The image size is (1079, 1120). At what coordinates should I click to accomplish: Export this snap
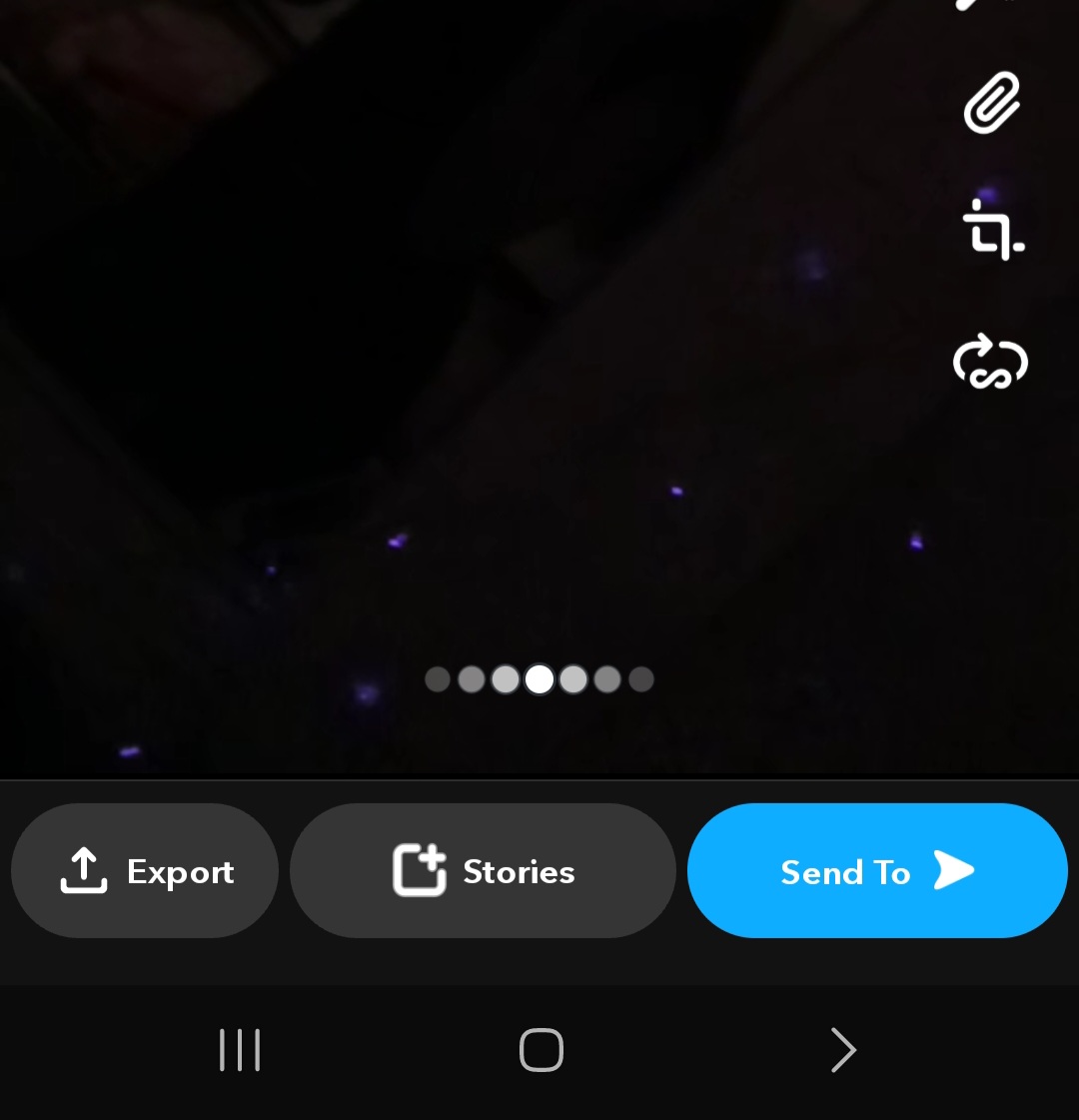[145, 871]
